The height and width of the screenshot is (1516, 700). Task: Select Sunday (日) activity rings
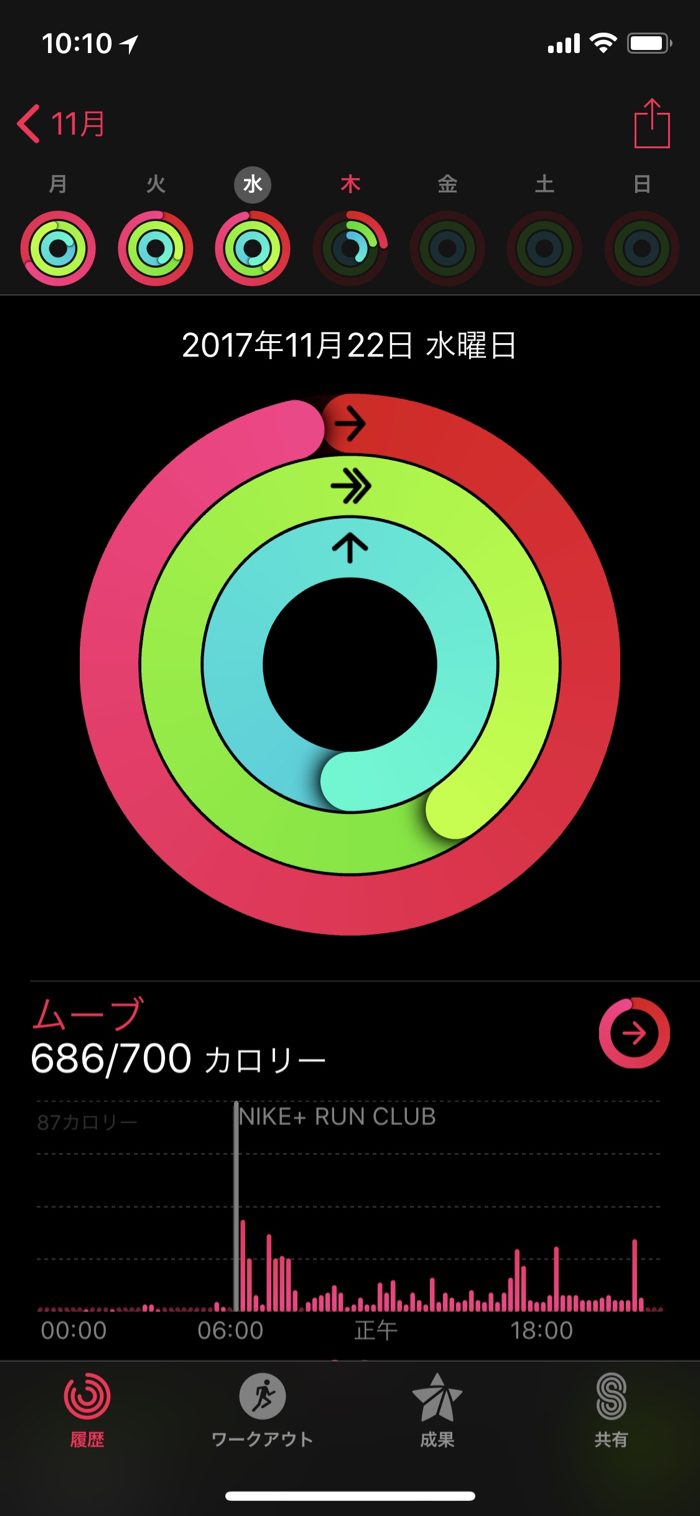pos(642,248)
